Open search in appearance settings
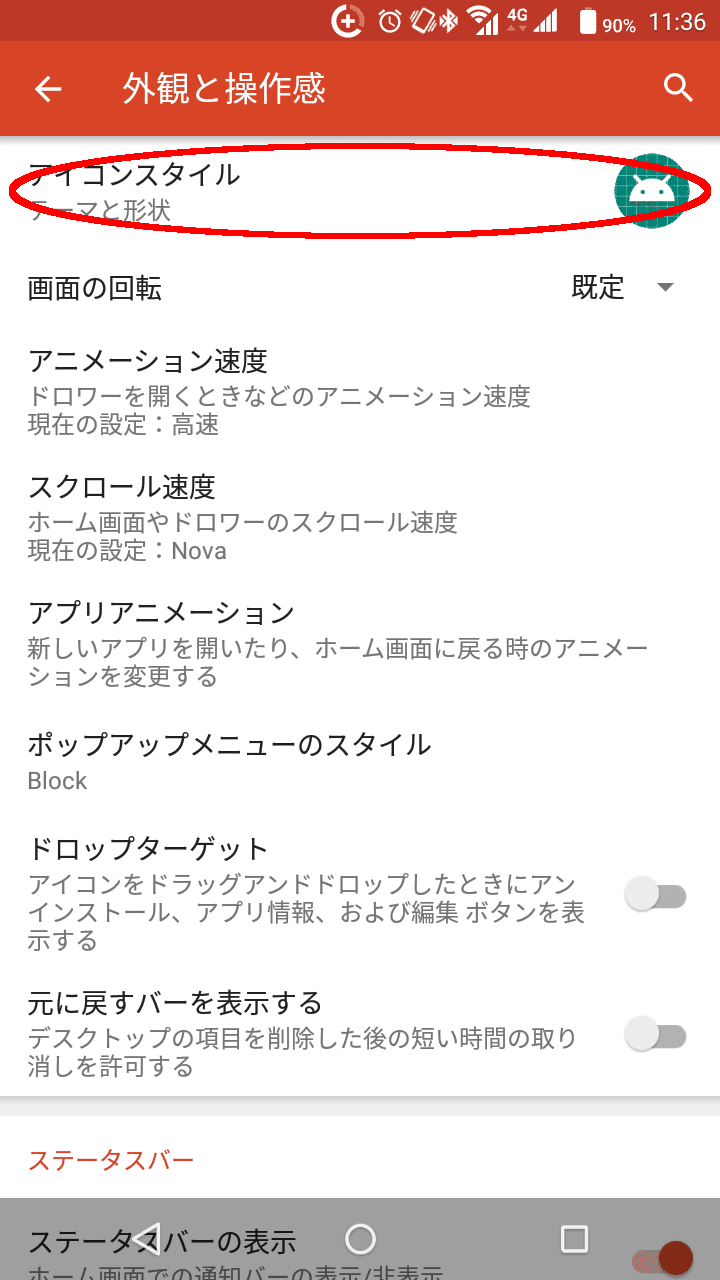This screenshot has height=1280, width=720. (x=678, y=88)
